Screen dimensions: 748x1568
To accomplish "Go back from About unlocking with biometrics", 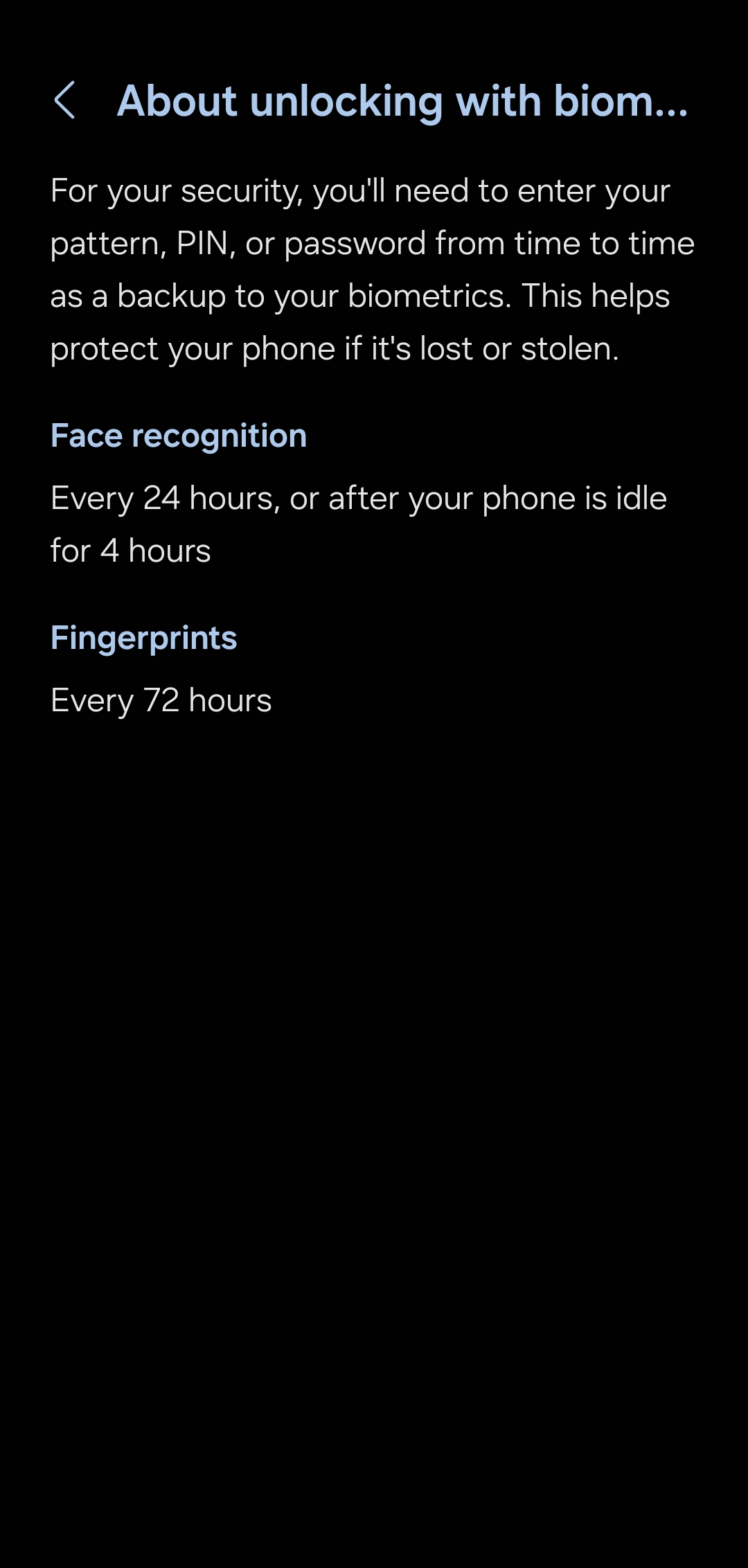I will tap(64, 101).
